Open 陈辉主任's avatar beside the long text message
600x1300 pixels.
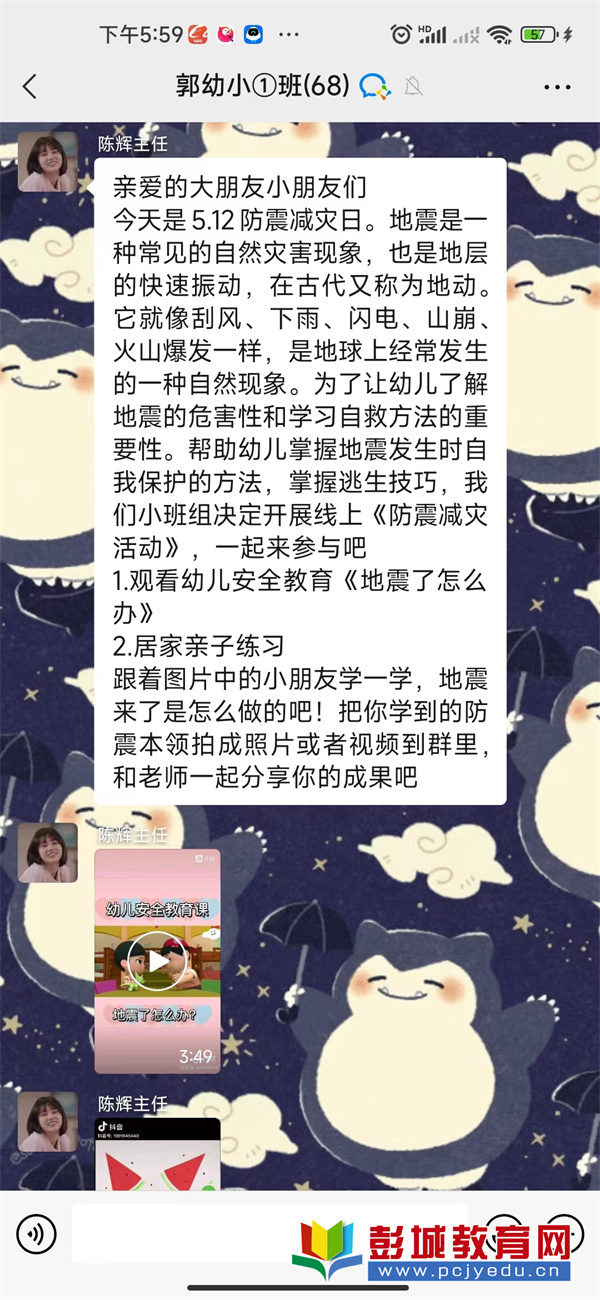point(47,161)
